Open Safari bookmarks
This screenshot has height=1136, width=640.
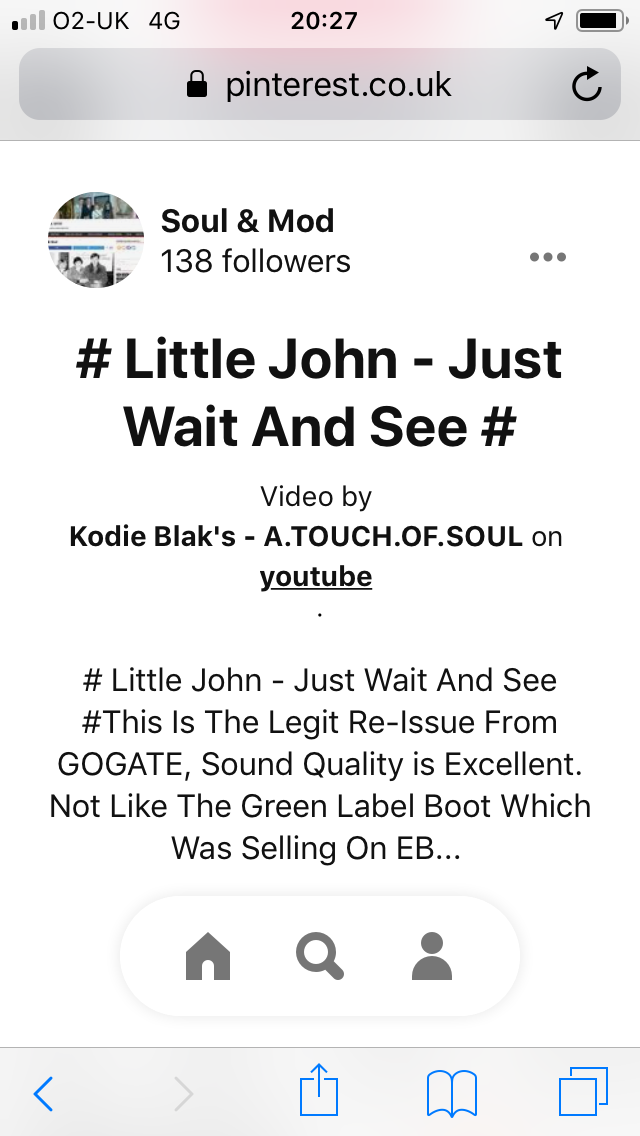pos(452,1093)
